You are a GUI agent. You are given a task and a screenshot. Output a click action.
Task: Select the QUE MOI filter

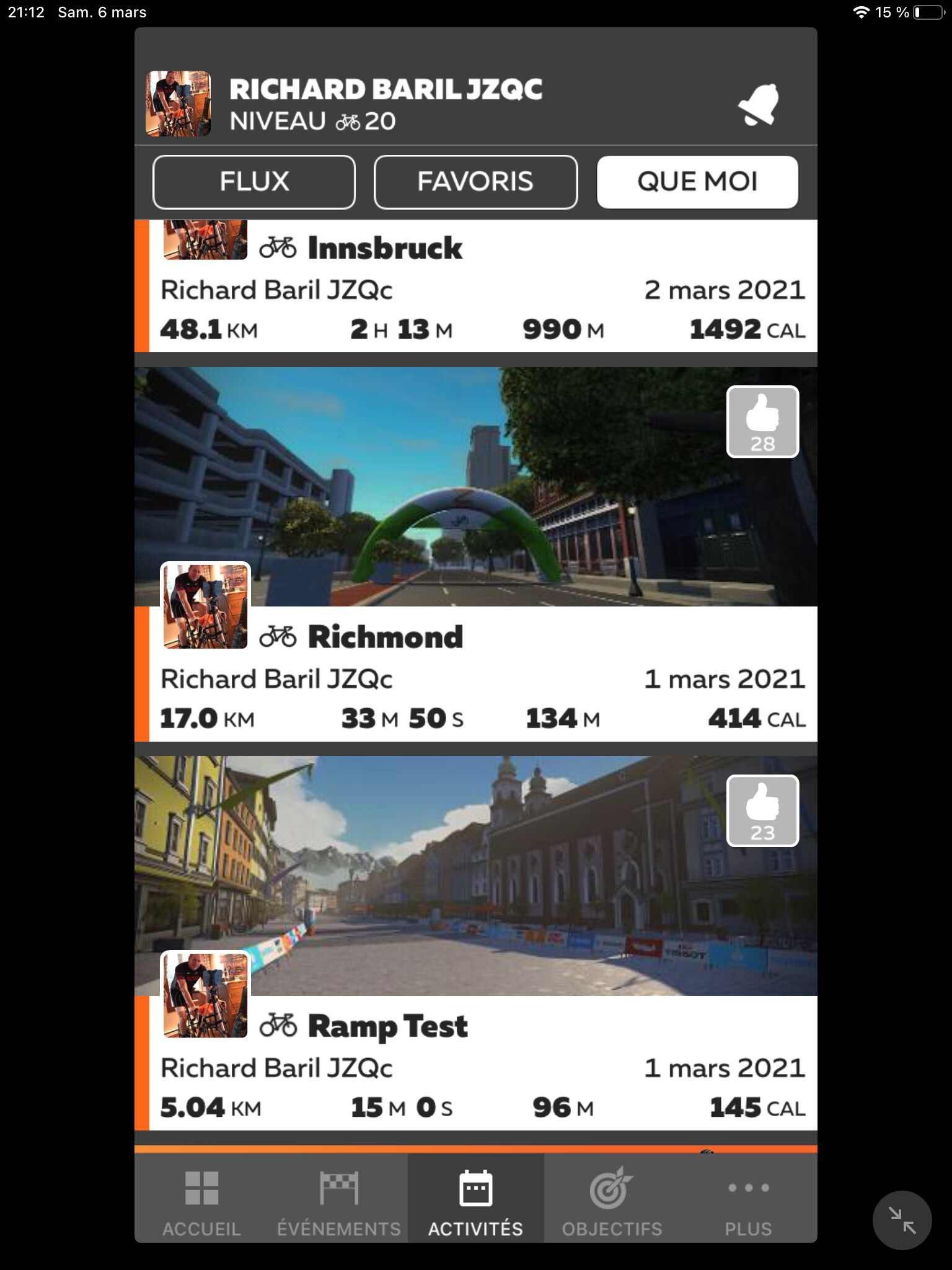(697, 182)
